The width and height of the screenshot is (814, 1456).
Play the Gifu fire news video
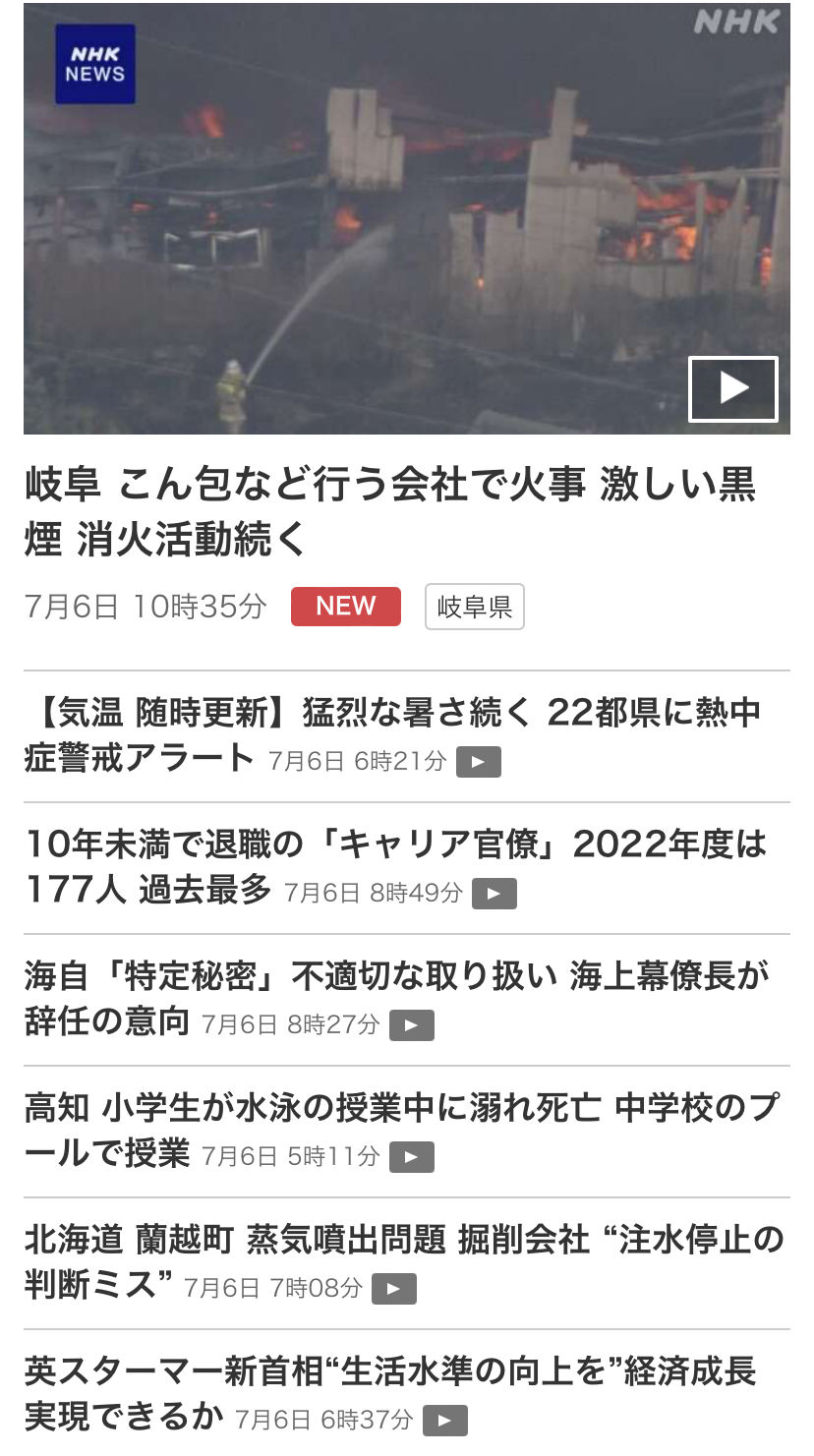pos(732,389)
